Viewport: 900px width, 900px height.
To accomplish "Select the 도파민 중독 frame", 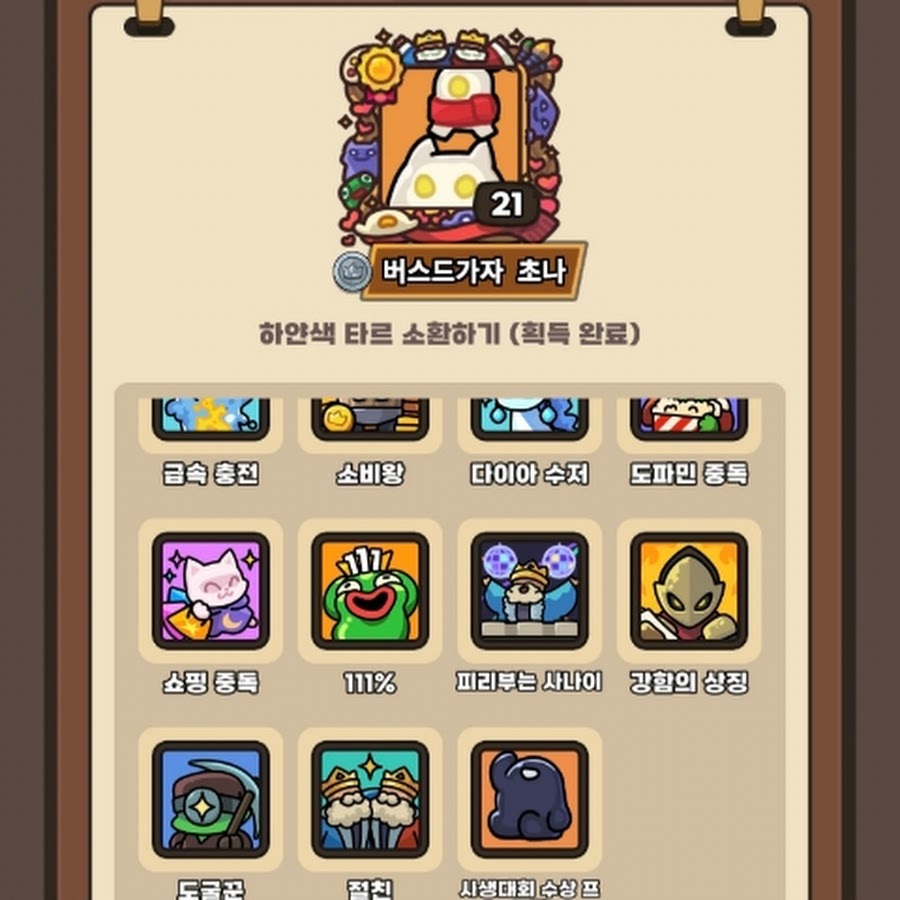I will pyautogui.click(x=689, y=420).
